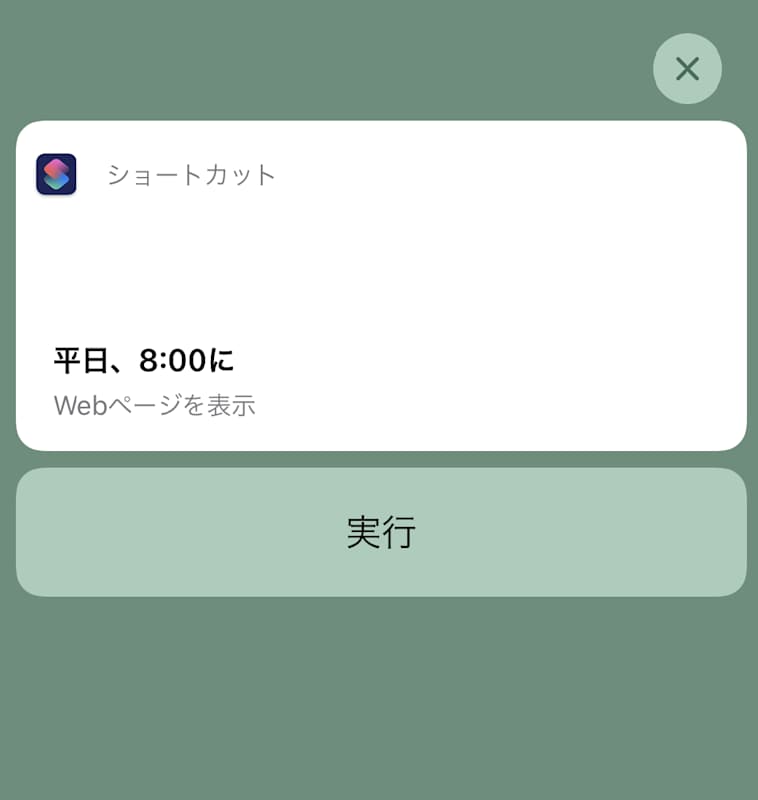Open the ショートカット notification card
Screen dimensions: 758x800
point(381,286)
